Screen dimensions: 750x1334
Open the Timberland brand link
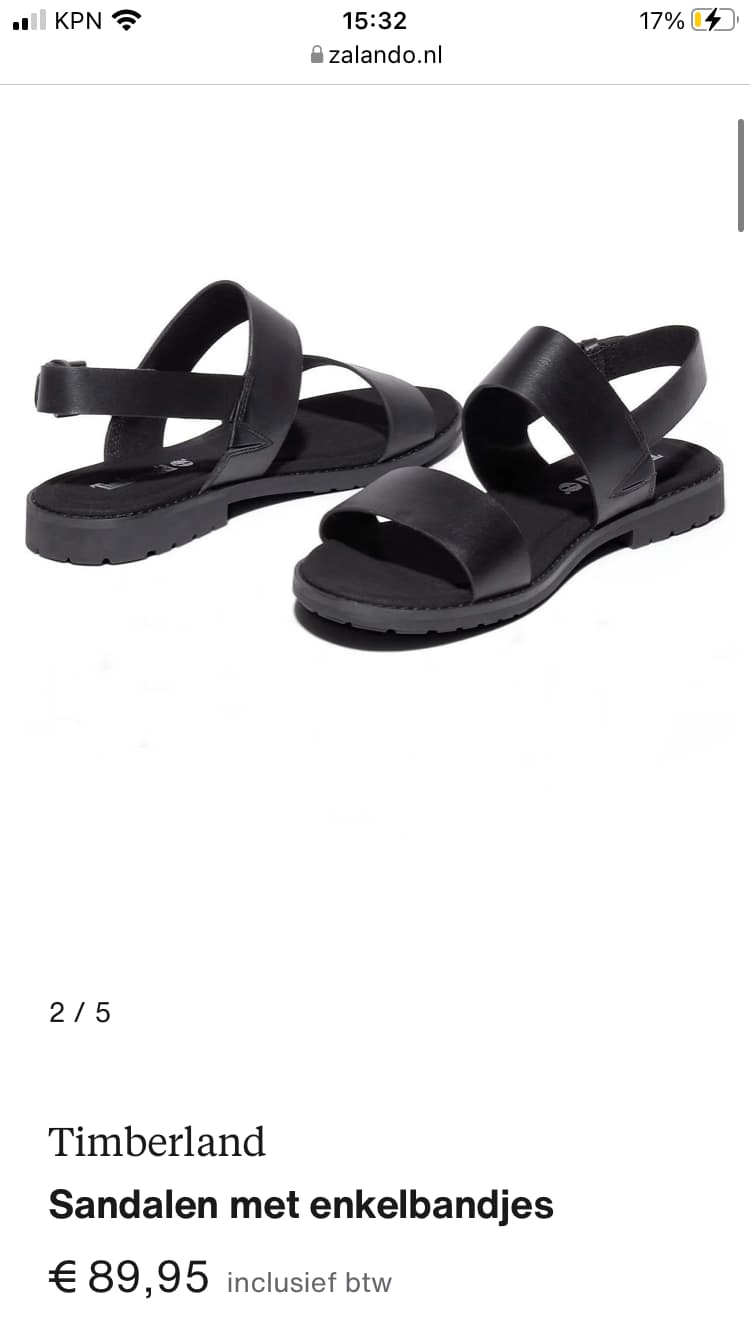click(x=157, y=1141)
